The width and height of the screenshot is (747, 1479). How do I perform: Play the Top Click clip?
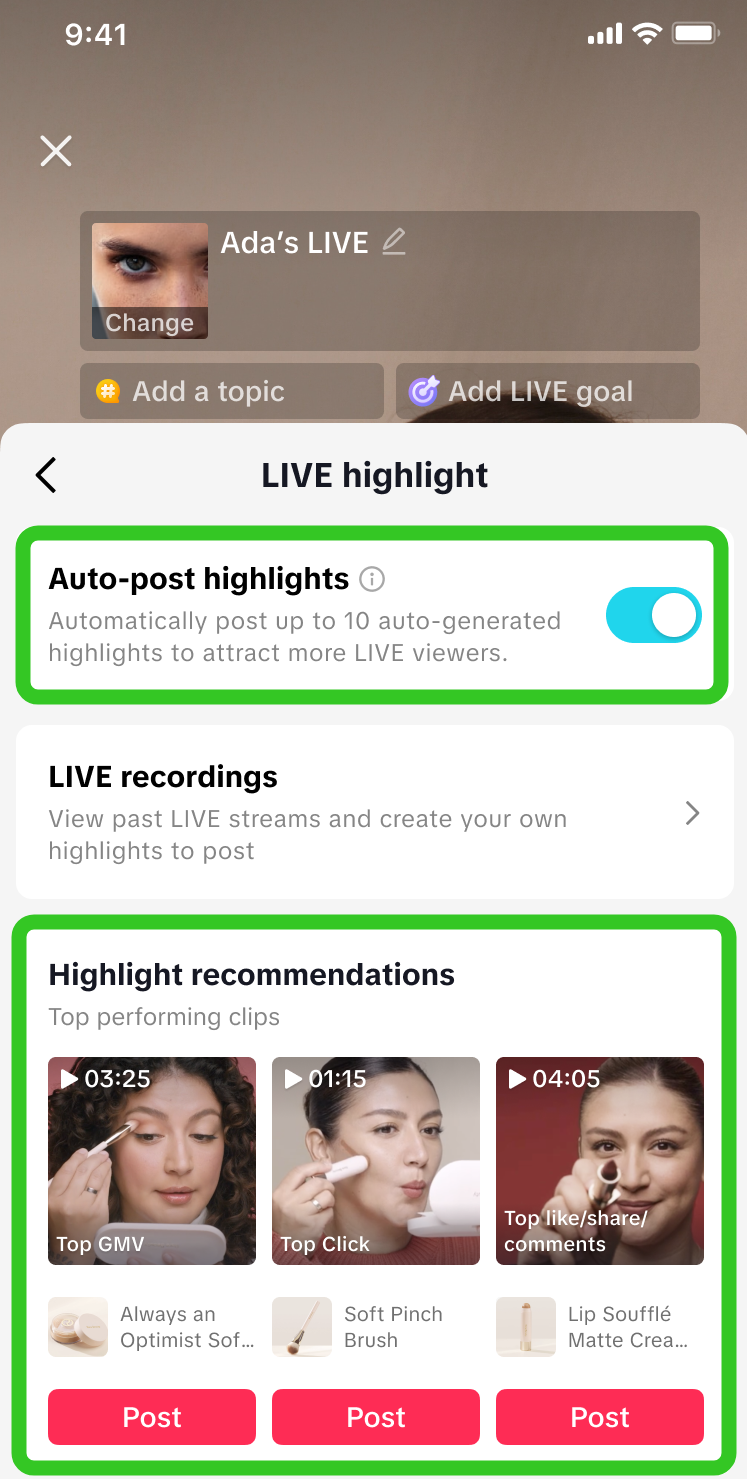pyautogui.click(x=376, y=1160)
